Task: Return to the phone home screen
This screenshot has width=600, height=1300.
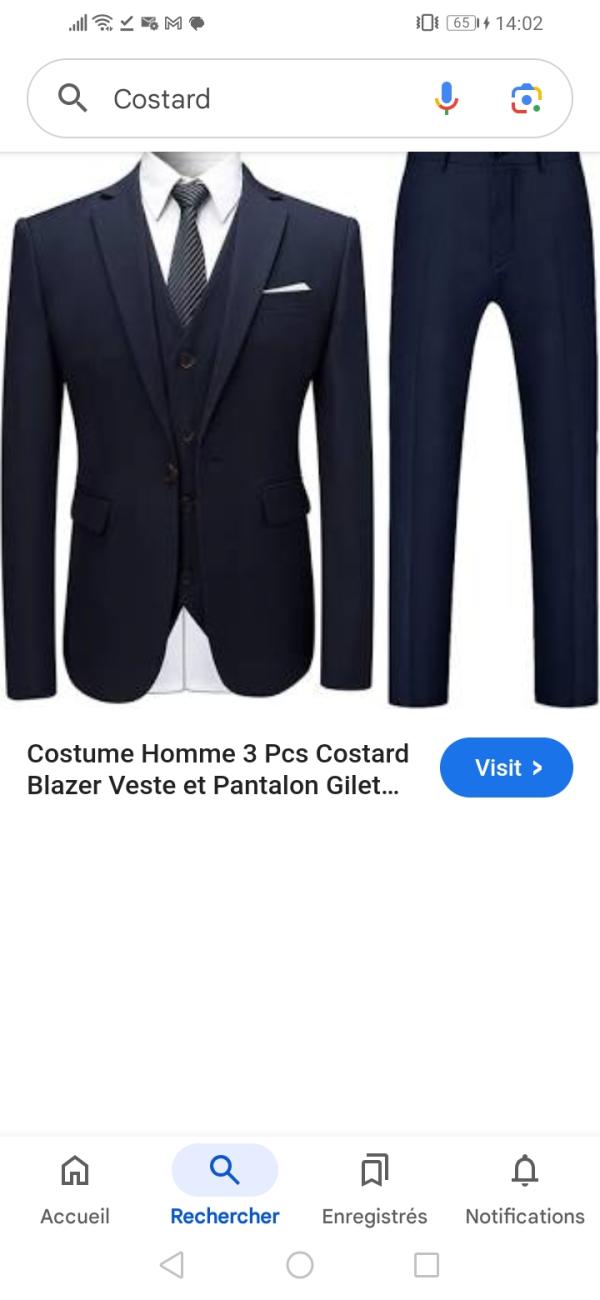Action: pos(300,1265)
